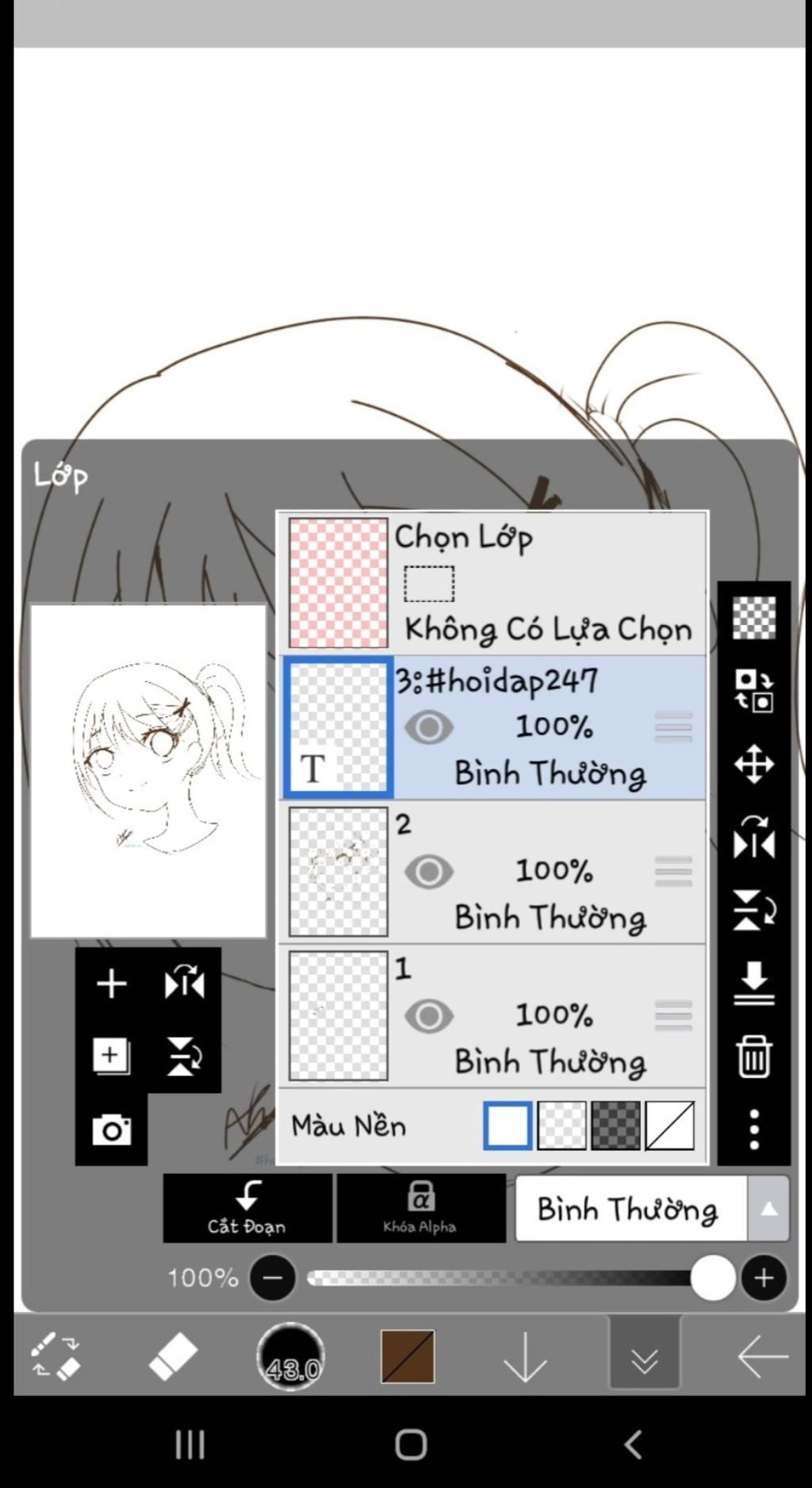Viewport: 812px width, 1488px height.
Task: Tap the Cắt Đoạn clipping button
Action: [x=247, y=1208]
